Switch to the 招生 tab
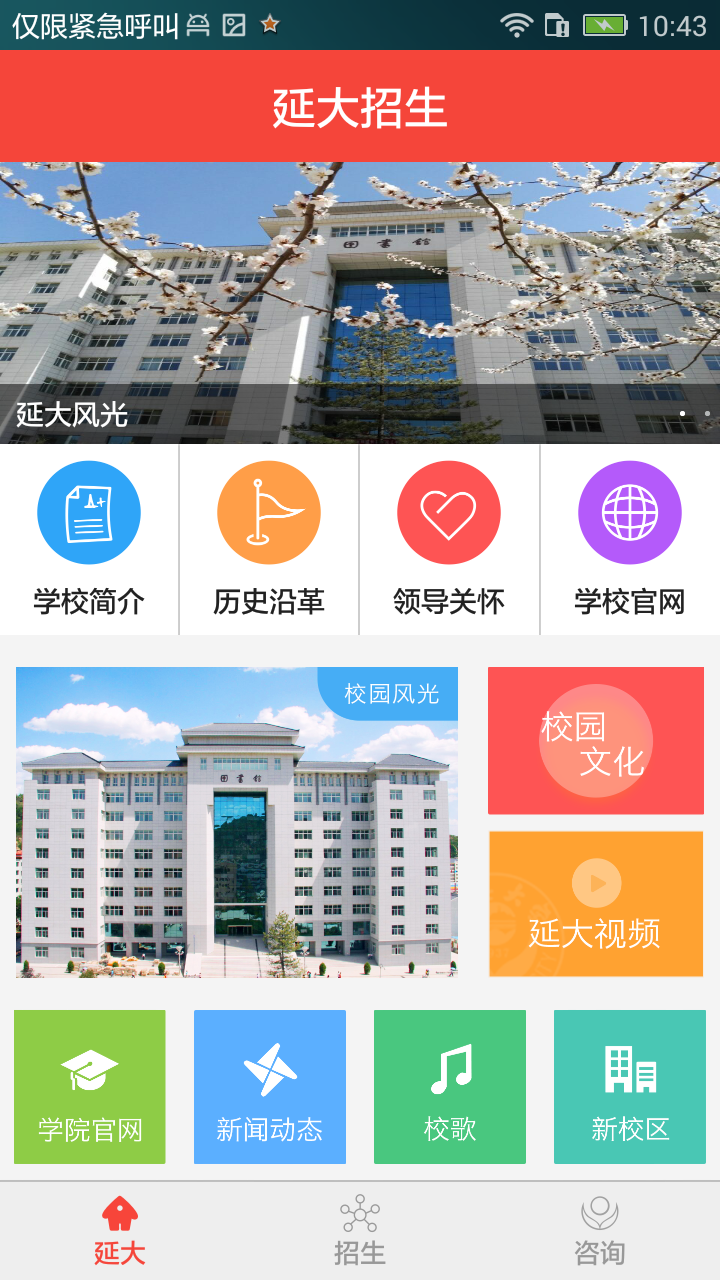 pos(360,1231)
